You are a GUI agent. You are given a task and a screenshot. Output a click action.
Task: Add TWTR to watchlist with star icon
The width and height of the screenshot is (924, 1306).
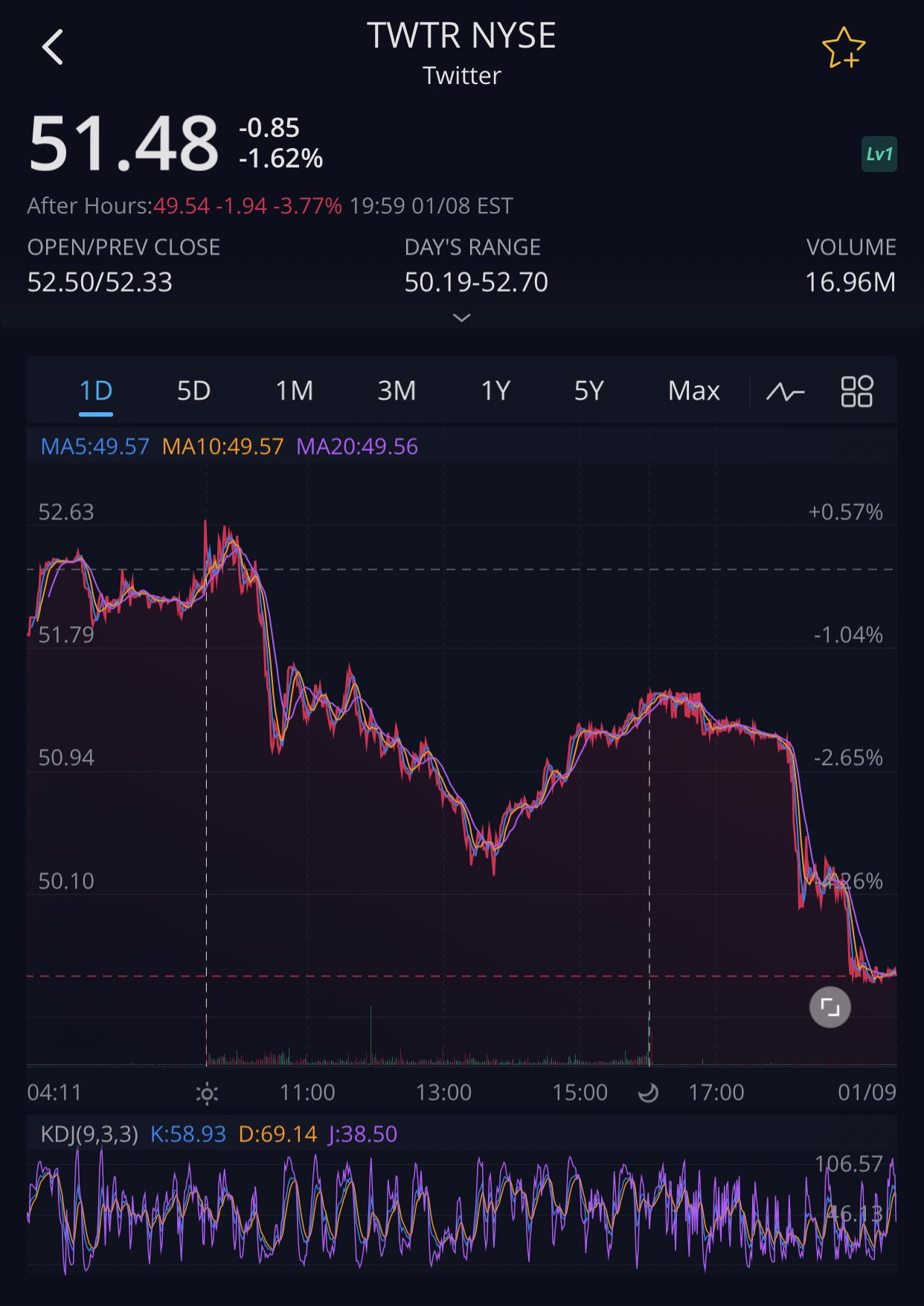(x=843, y=48)
